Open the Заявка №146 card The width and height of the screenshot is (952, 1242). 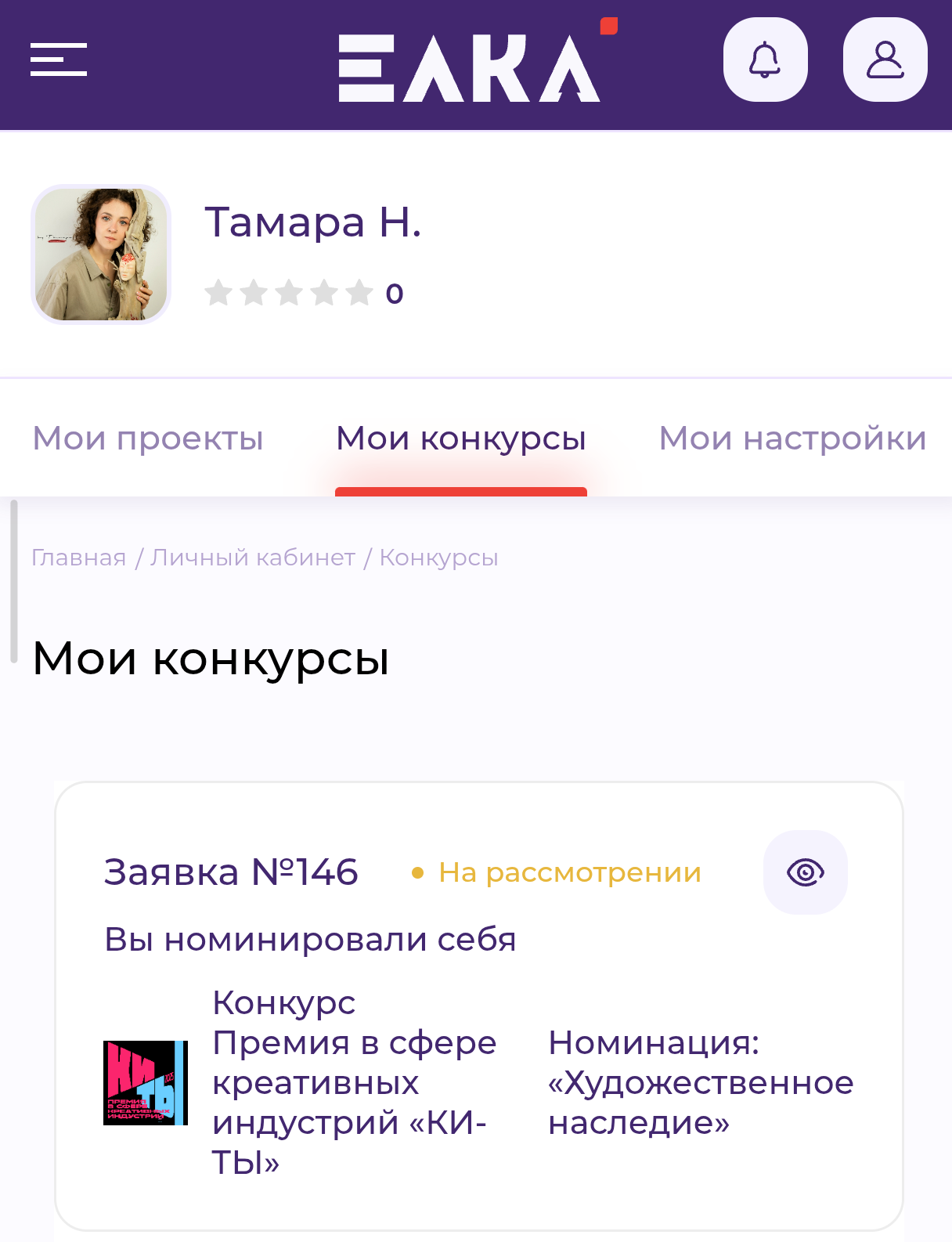(x=232, y=872)
